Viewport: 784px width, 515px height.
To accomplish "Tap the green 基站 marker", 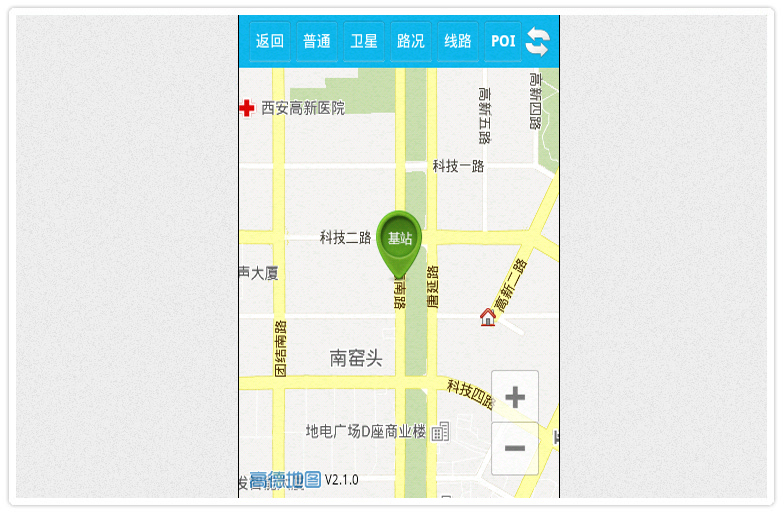I will tap(399, 238).
